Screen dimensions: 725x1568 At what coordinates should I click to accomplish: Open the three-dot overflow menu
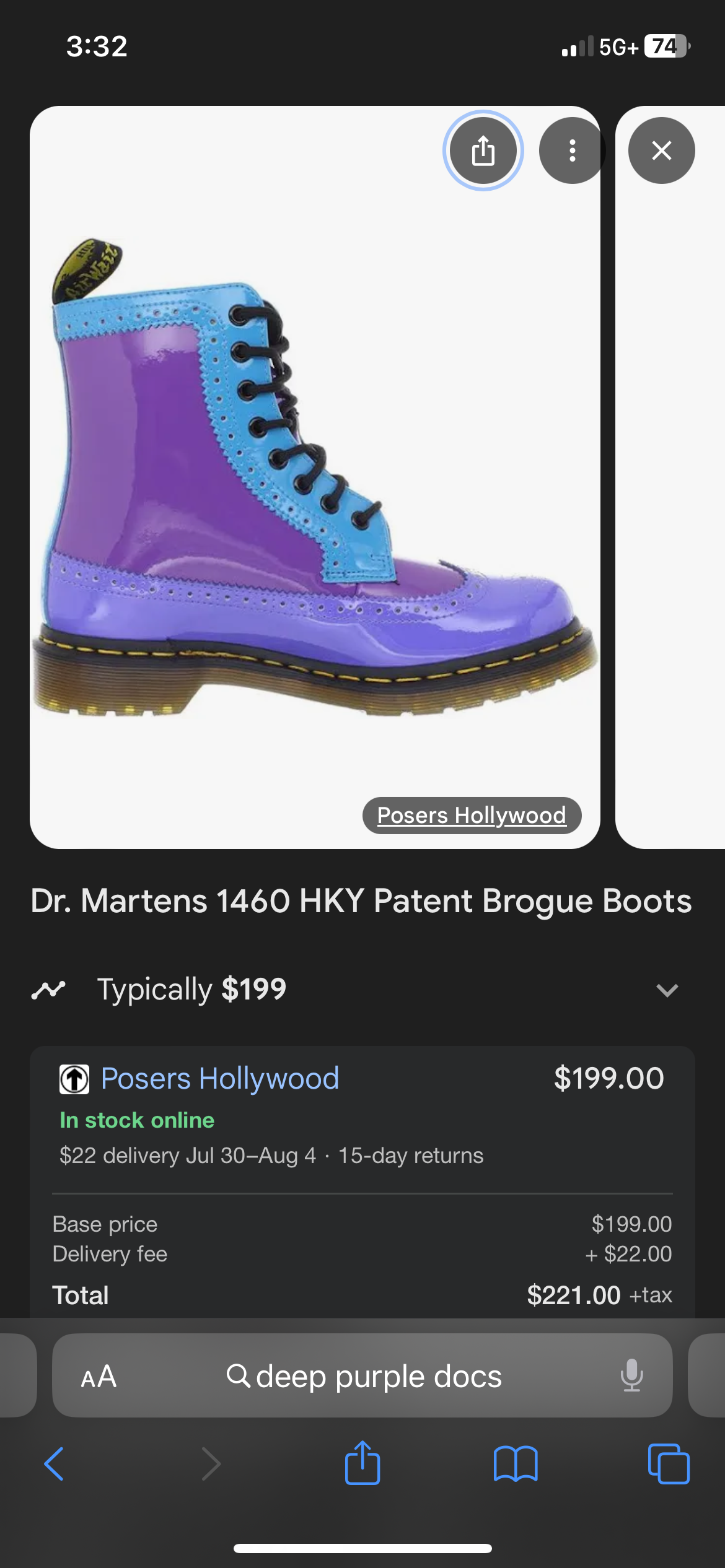[x=573, y=150]
